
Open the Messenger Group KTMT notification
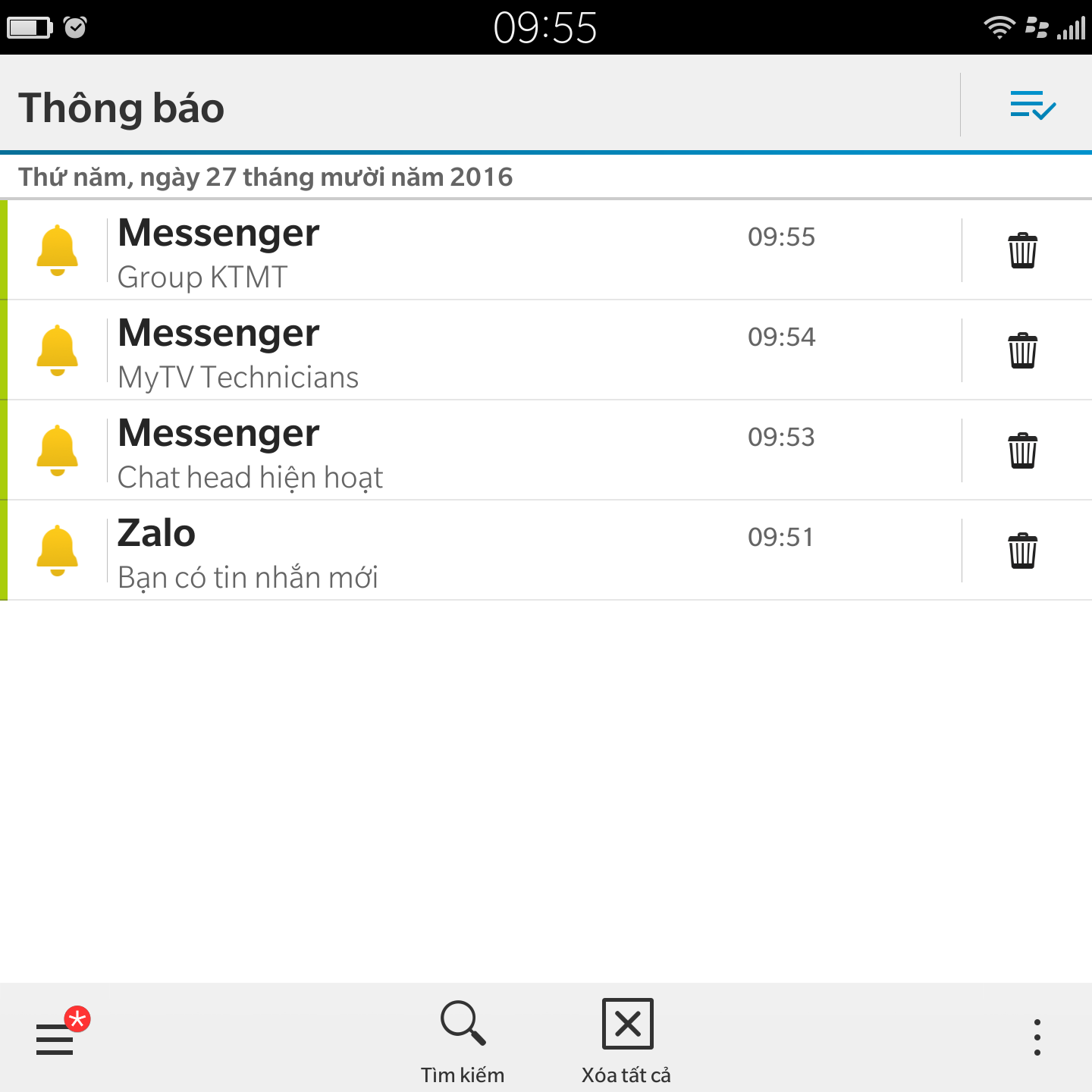455,252
